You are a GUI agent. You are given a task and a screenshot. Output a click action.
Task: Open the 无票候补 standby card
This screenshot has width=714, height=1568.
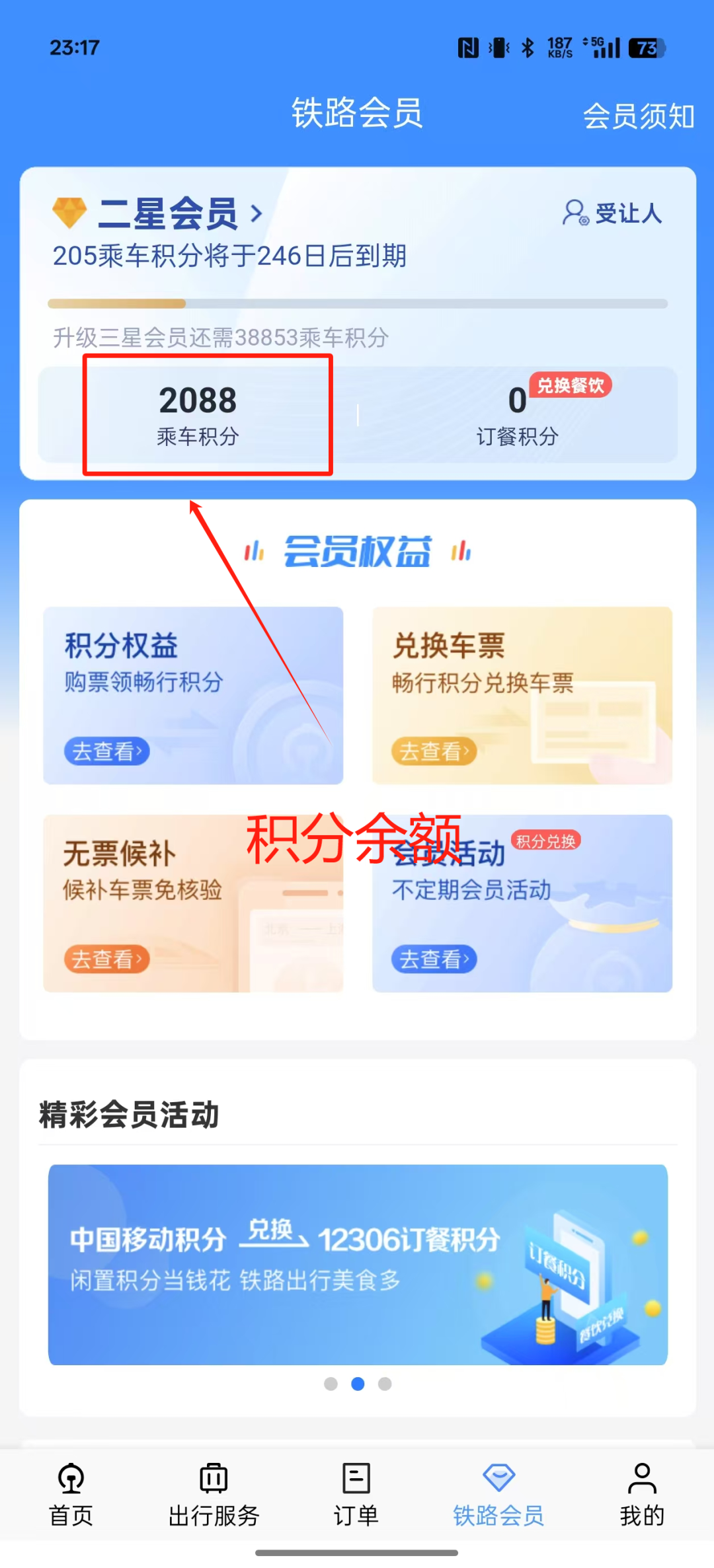(x=193, y=903)
